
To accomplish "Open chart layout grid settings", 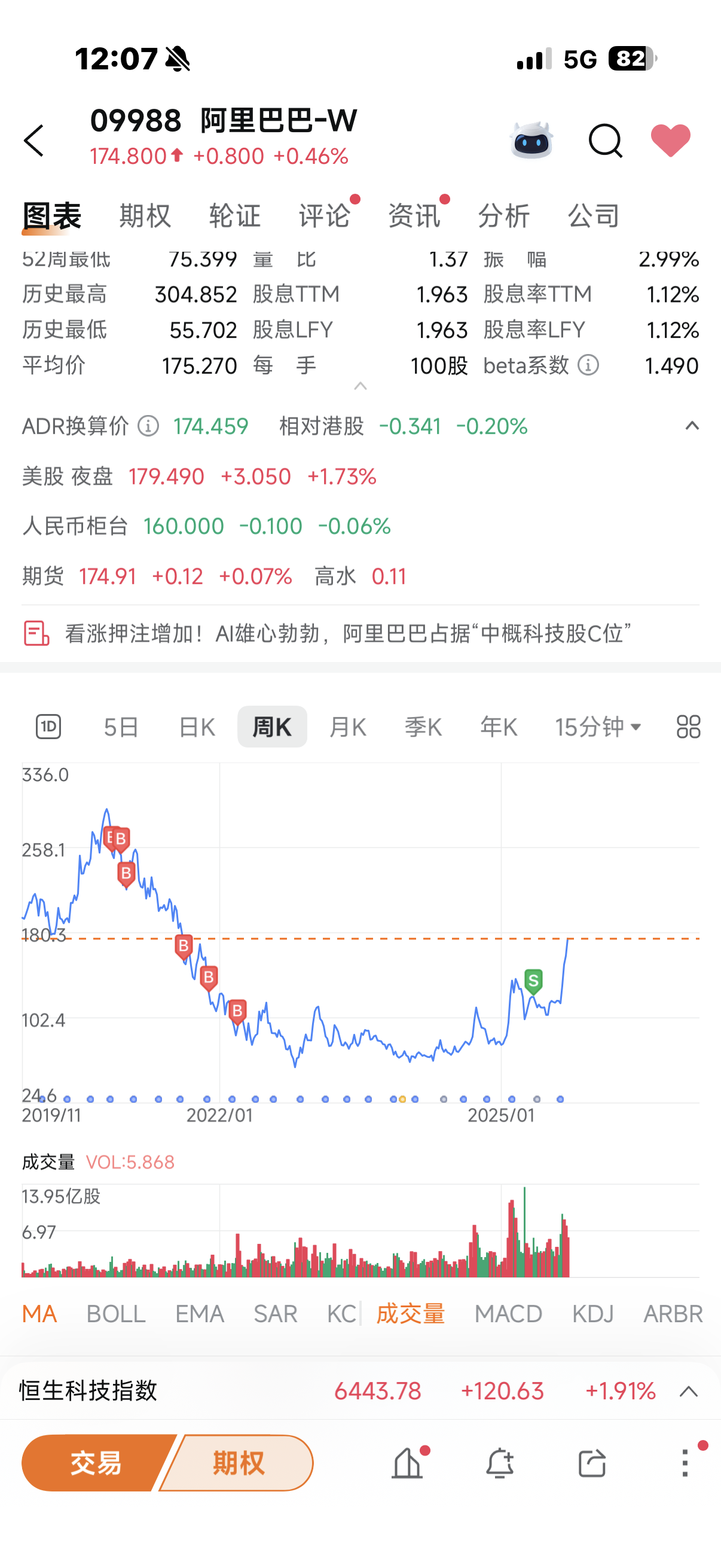I will [688, 727].
